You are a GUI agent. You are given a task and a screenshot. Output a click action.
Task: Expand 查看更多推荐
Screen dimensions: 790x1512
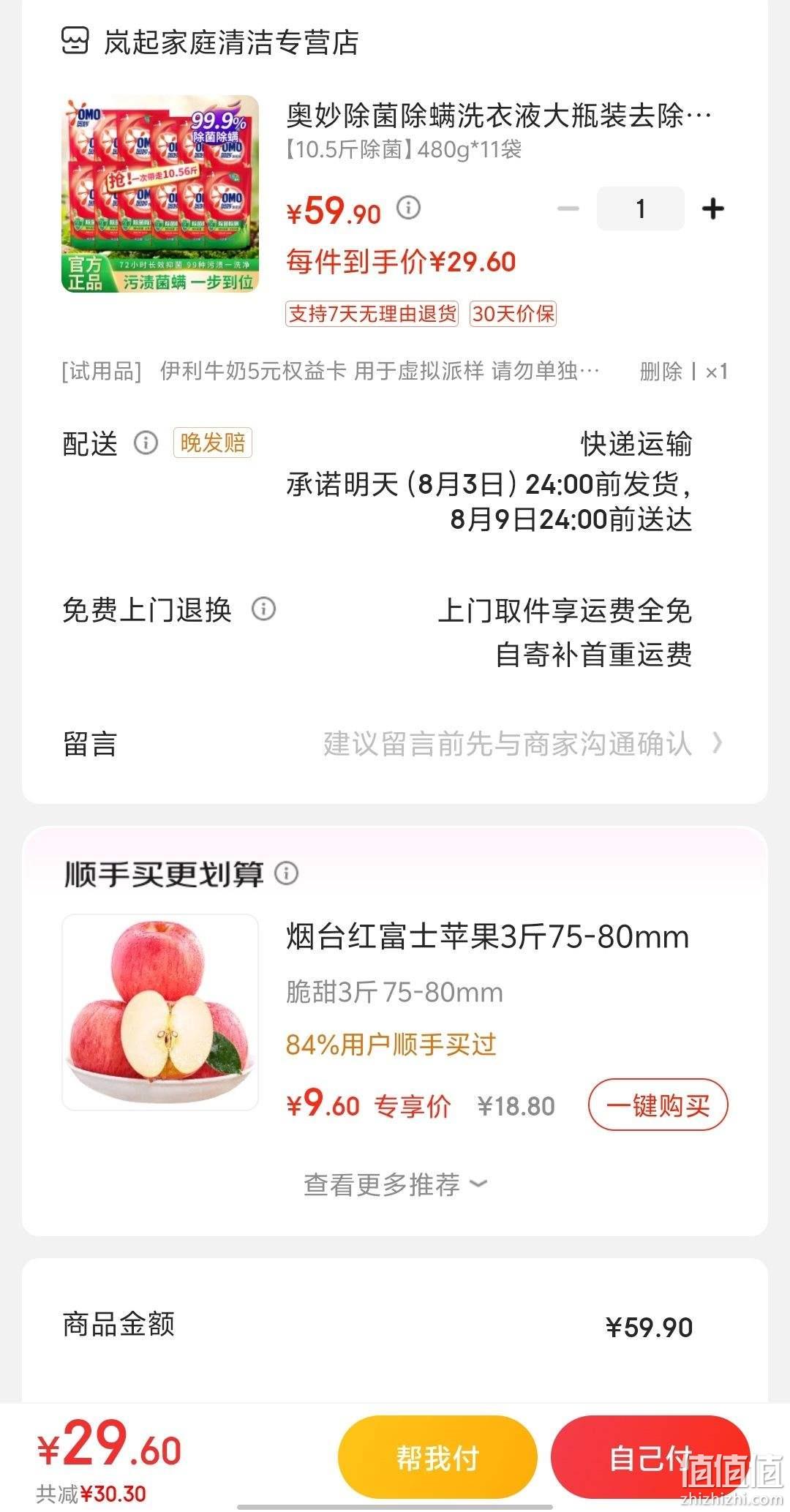[395, 1184]
